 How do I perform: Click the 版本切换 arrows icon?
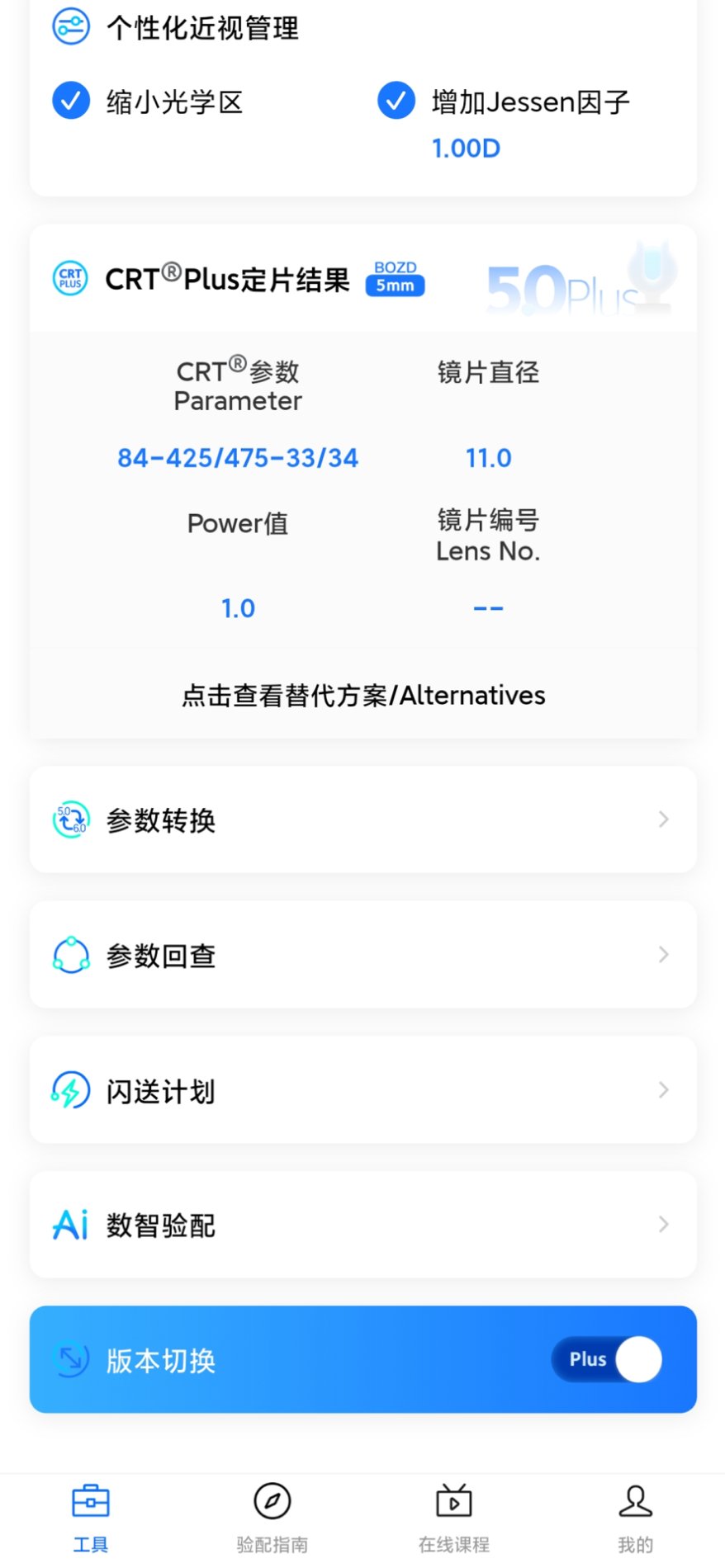point(71,1358)
